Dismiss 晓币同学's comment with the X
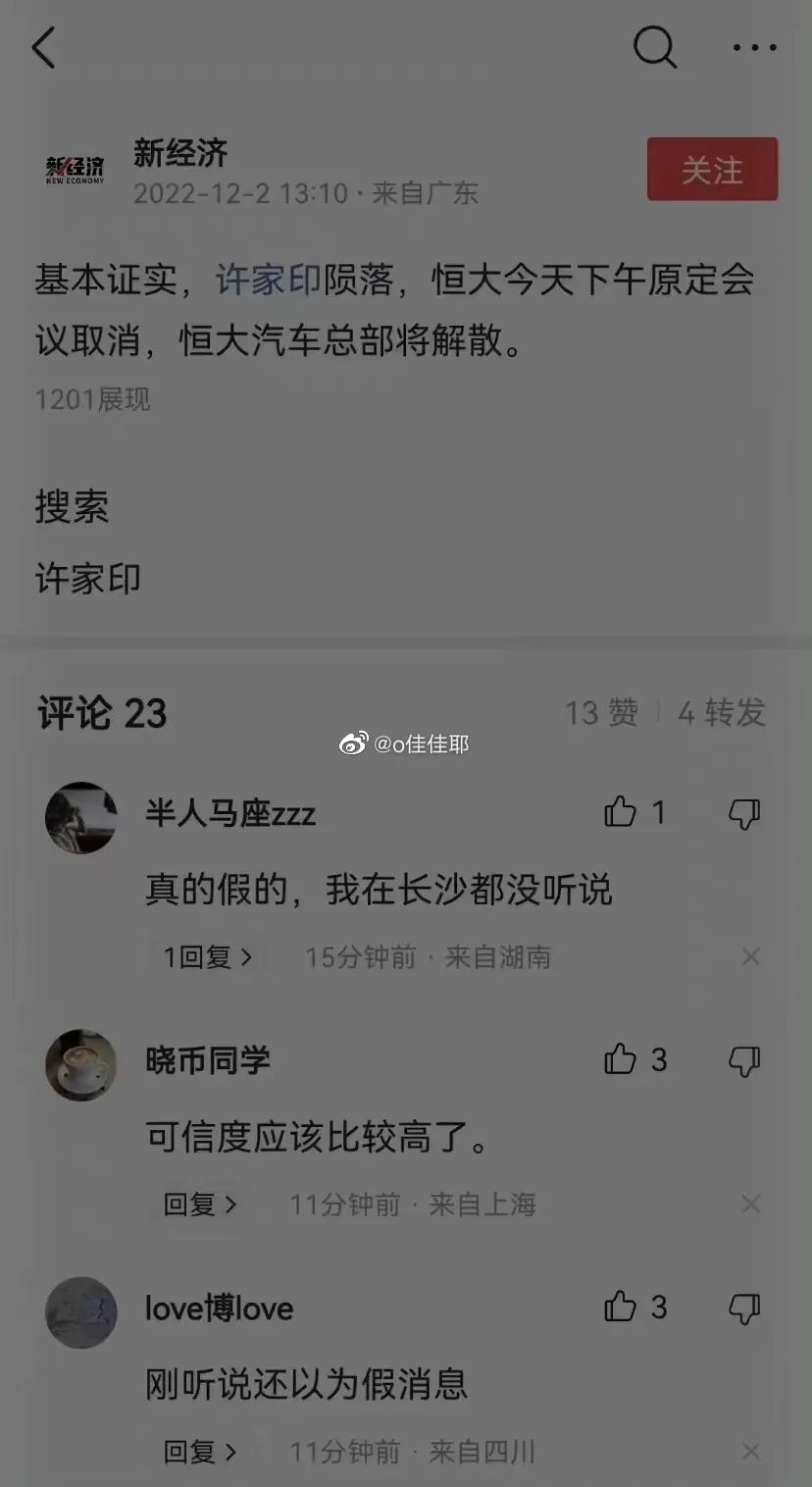The height and width of the screenshot is (1487, 812). click(751, 1204)
